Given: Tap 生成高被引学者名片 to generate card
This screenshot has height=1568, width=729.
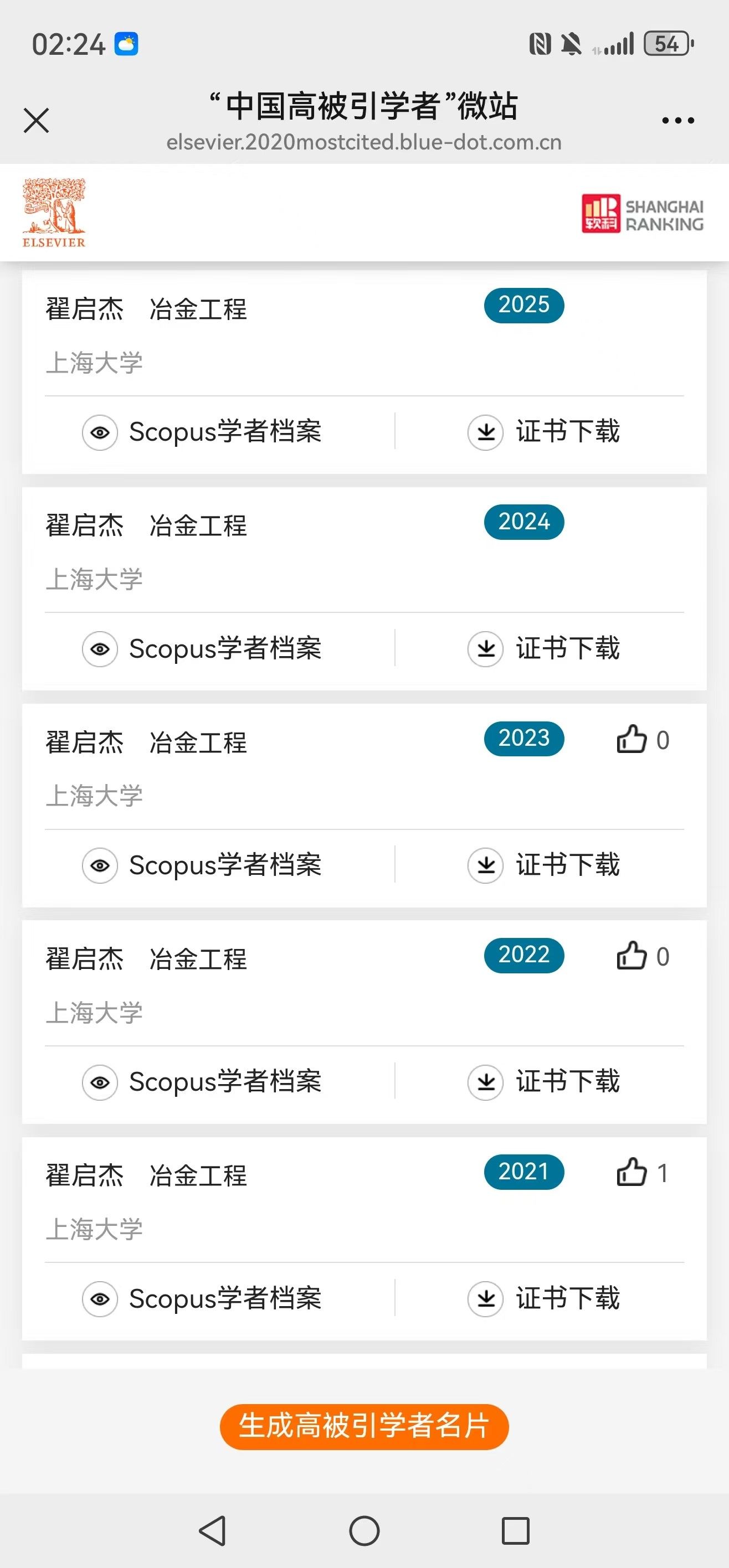Looking at the screenshot, I should [x=364, y=1427].
